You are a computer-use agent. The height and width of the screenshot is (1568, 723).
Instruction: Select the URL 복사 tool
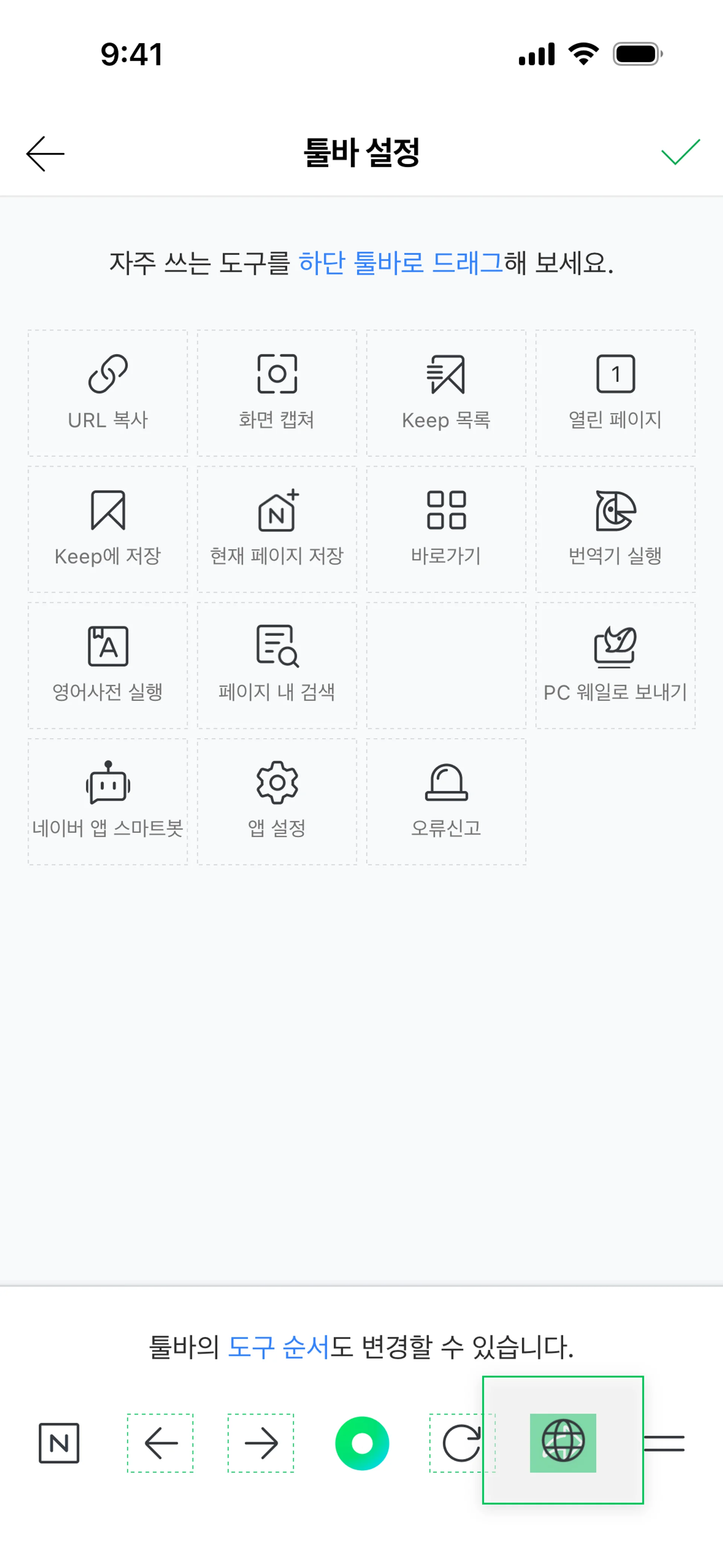108,393
